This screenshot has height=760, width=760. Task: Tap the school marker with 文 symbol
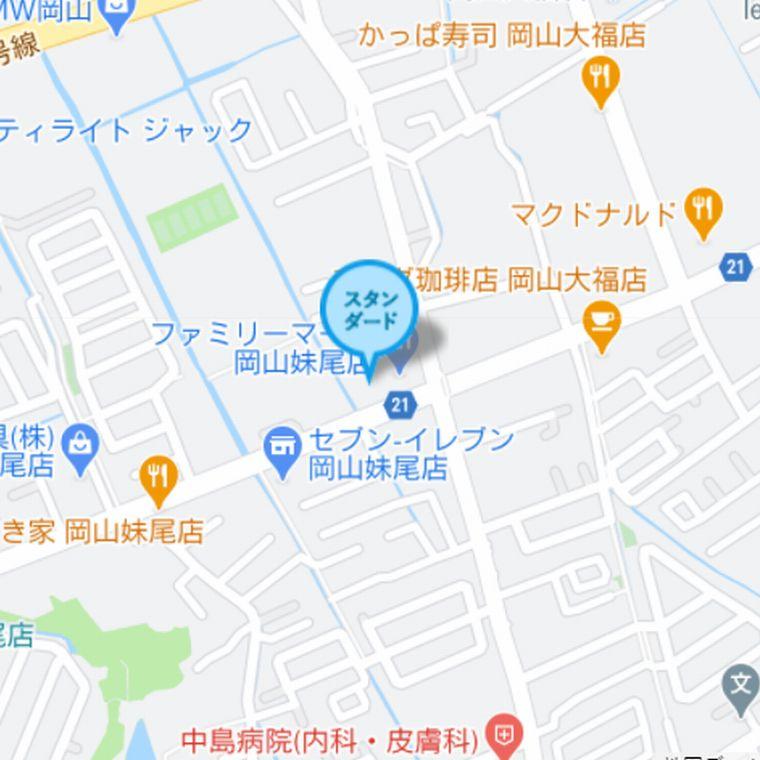[741, 687]
